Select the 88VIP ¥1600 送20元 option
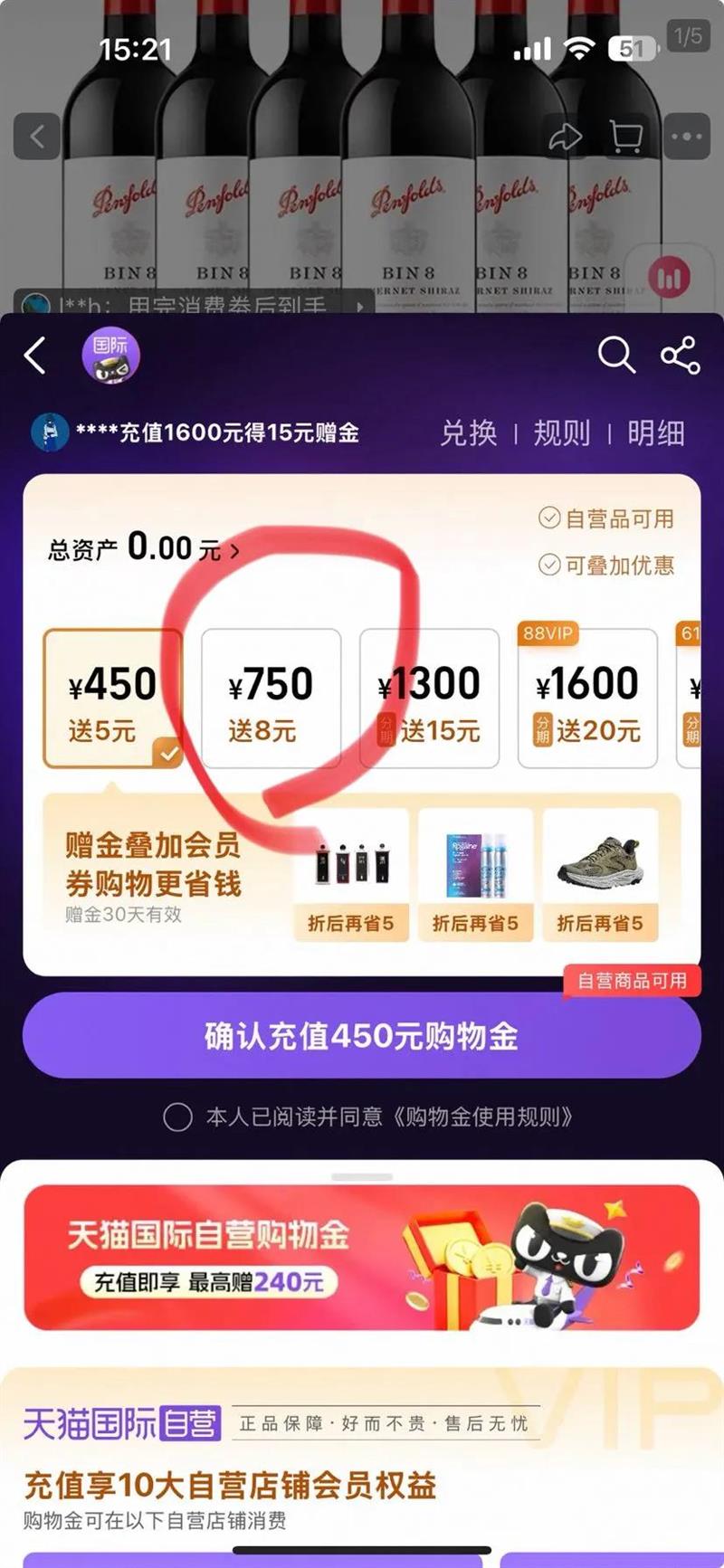Screen dimensions: 724x1568 587,698
